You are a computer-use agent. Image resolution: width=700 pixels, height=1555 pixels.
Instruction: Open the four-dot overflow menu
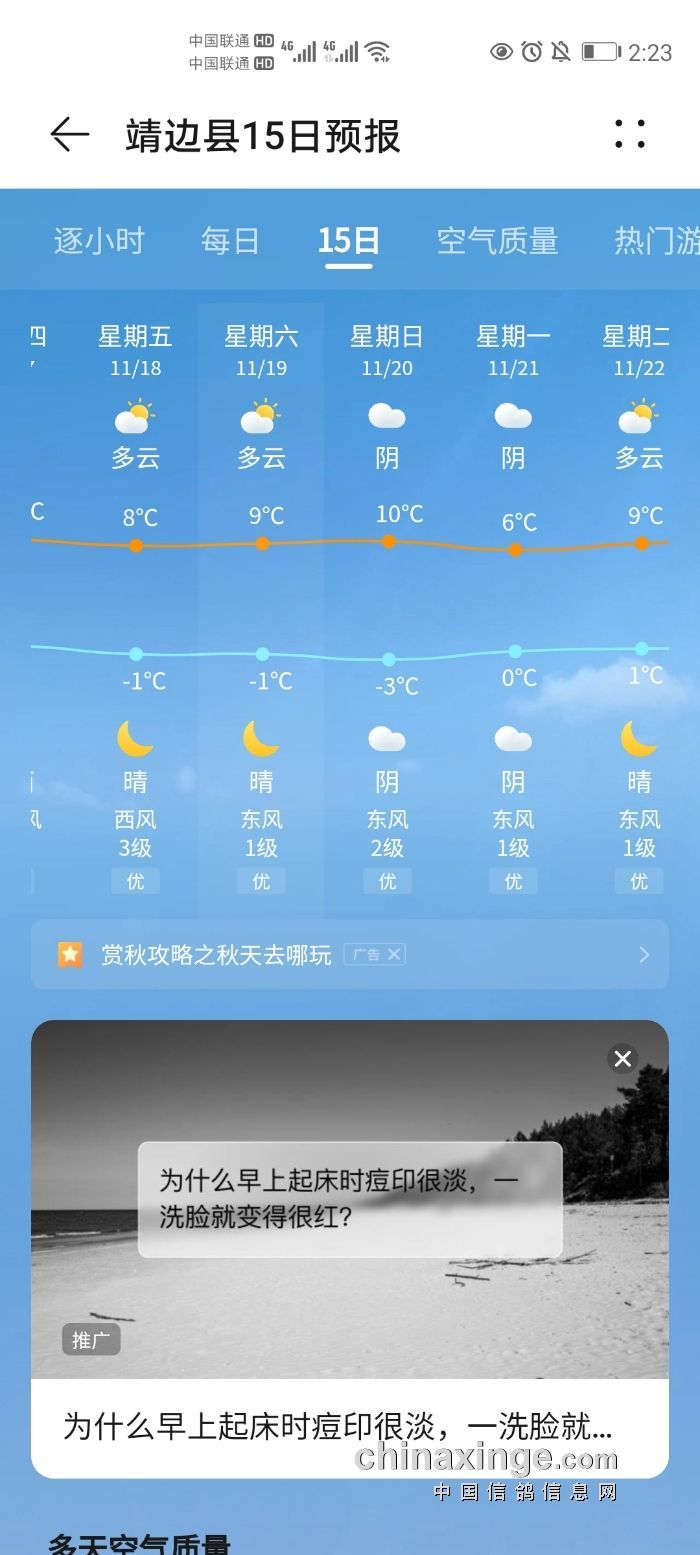630,134
